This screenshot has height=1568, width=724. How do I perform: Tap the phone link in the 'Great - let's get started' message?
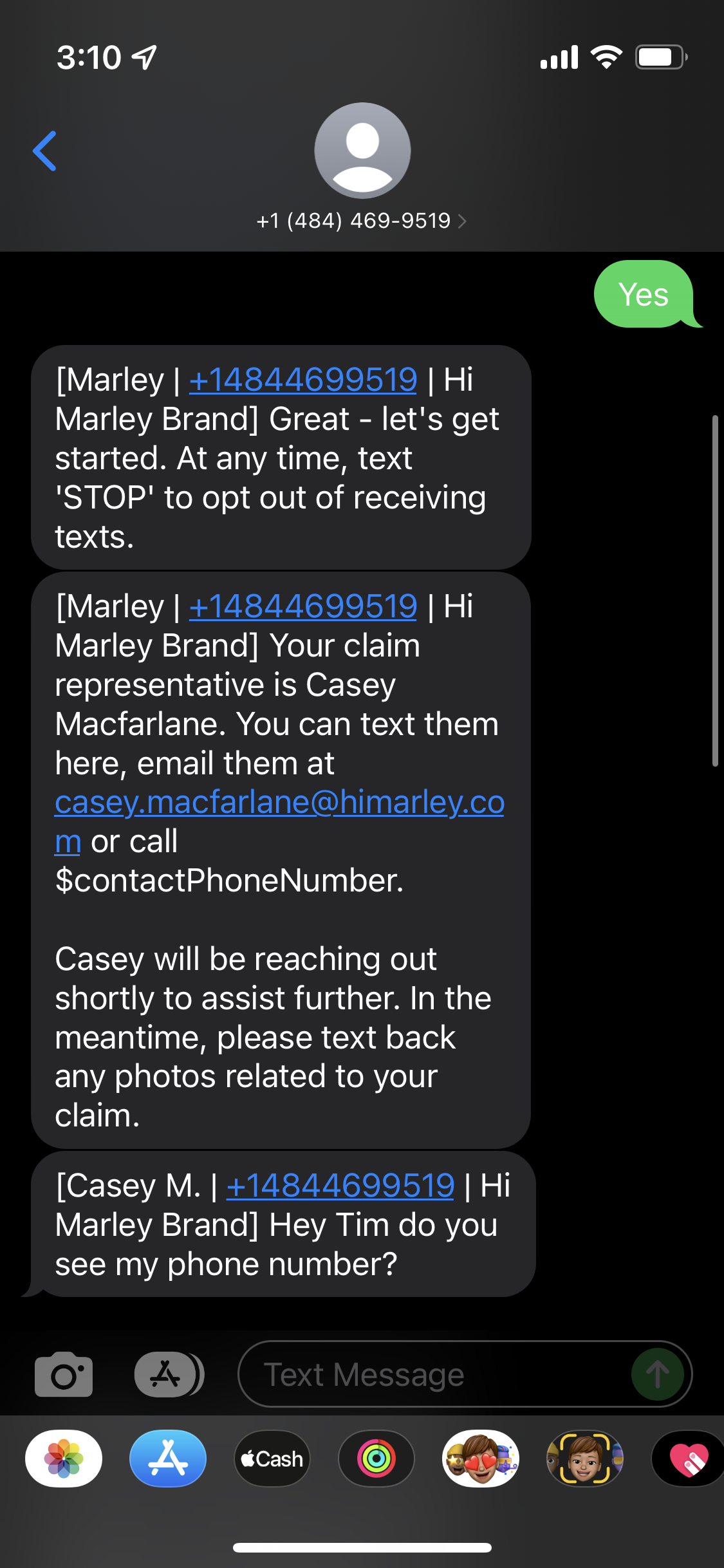(x=303, y=380)
